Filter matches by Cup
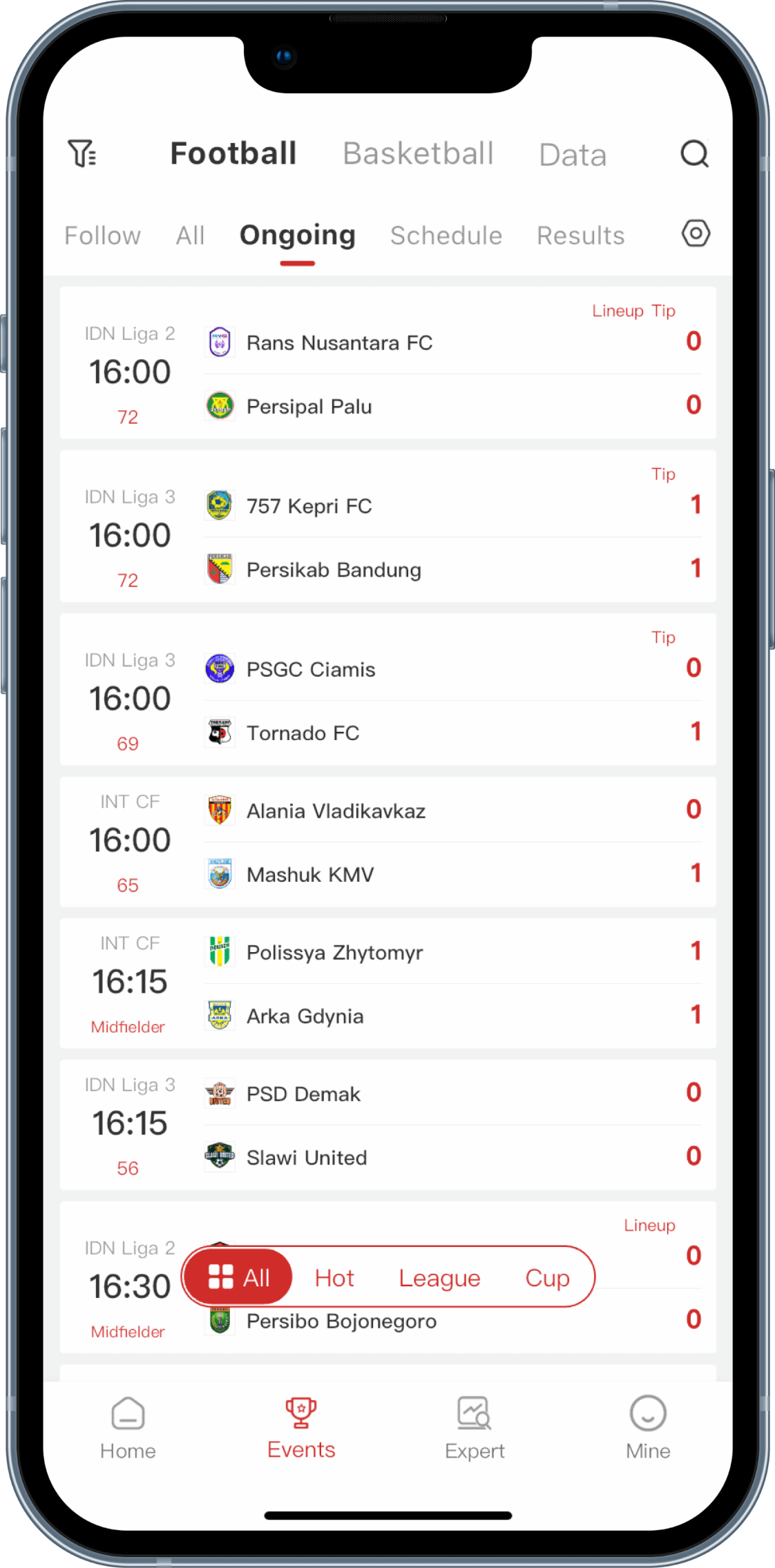The image size is (775, 1568). click(x=547, y=1278)
